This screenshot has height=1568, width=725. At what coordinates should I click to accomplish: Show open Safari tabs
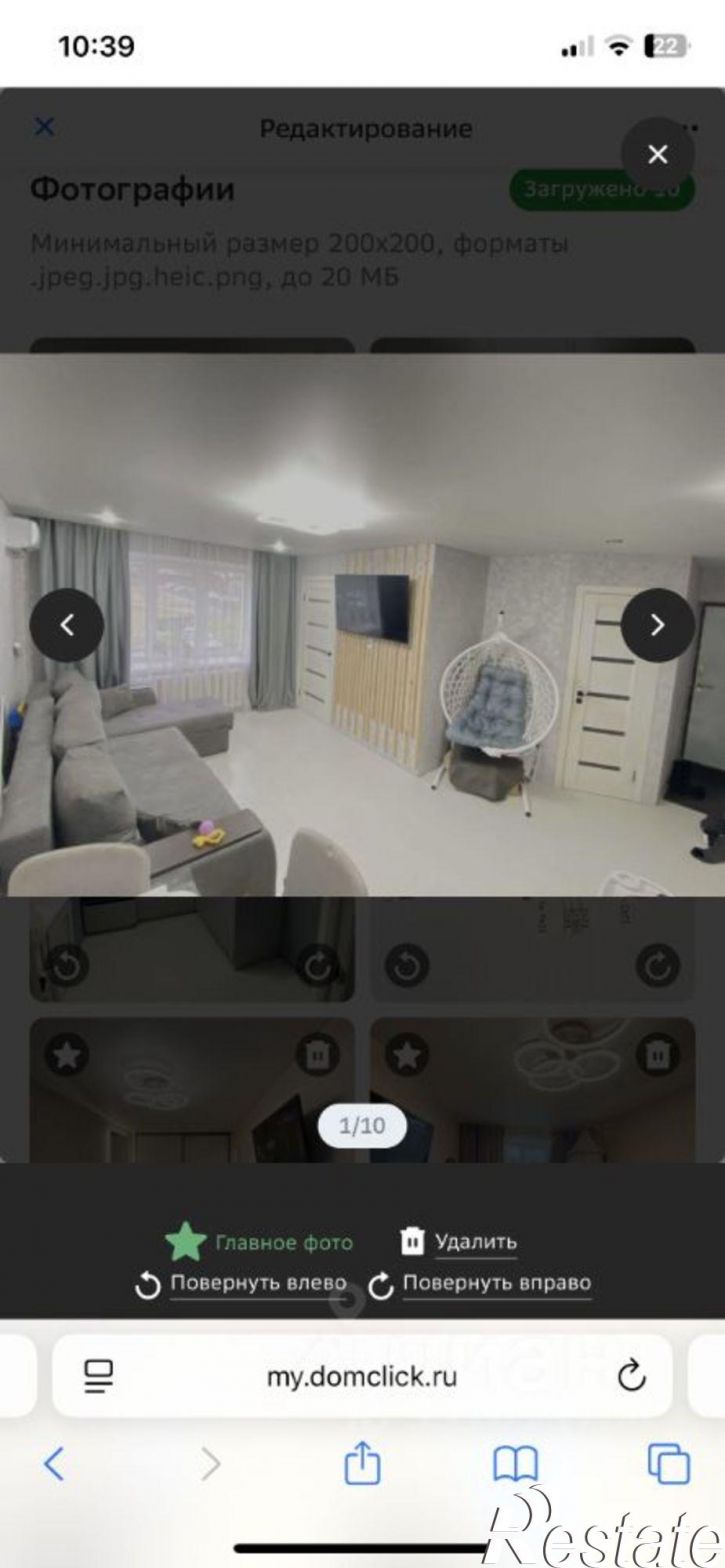[669, 1465]
